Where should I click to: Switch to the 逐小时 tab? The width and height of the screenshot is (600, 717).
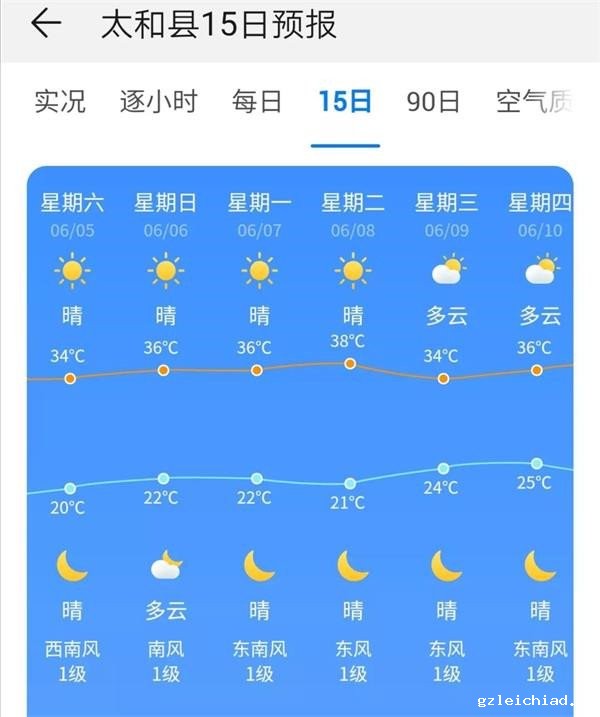click(159, 101)
